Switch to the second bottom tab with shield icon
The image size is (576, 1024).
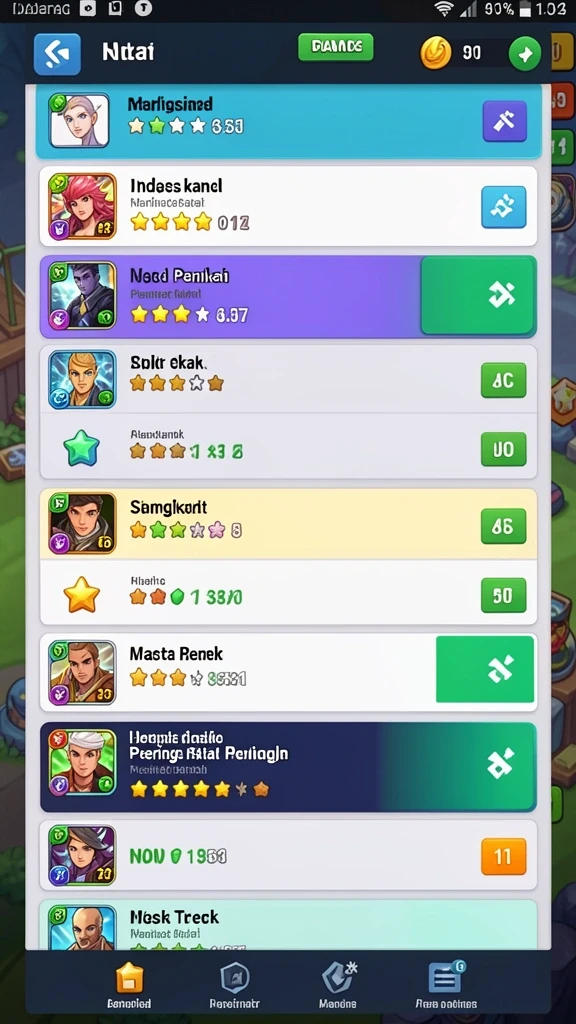point(234,985)
